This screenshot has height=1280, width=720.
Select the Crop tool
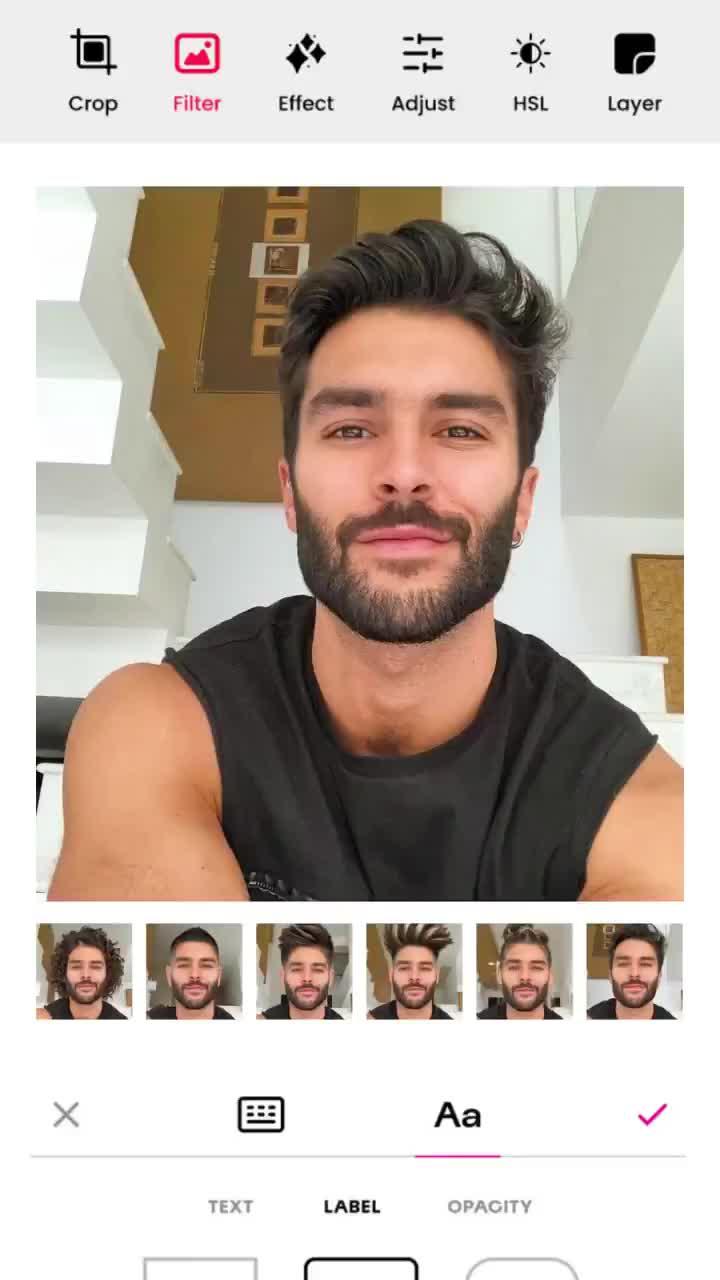click(93, 70)
